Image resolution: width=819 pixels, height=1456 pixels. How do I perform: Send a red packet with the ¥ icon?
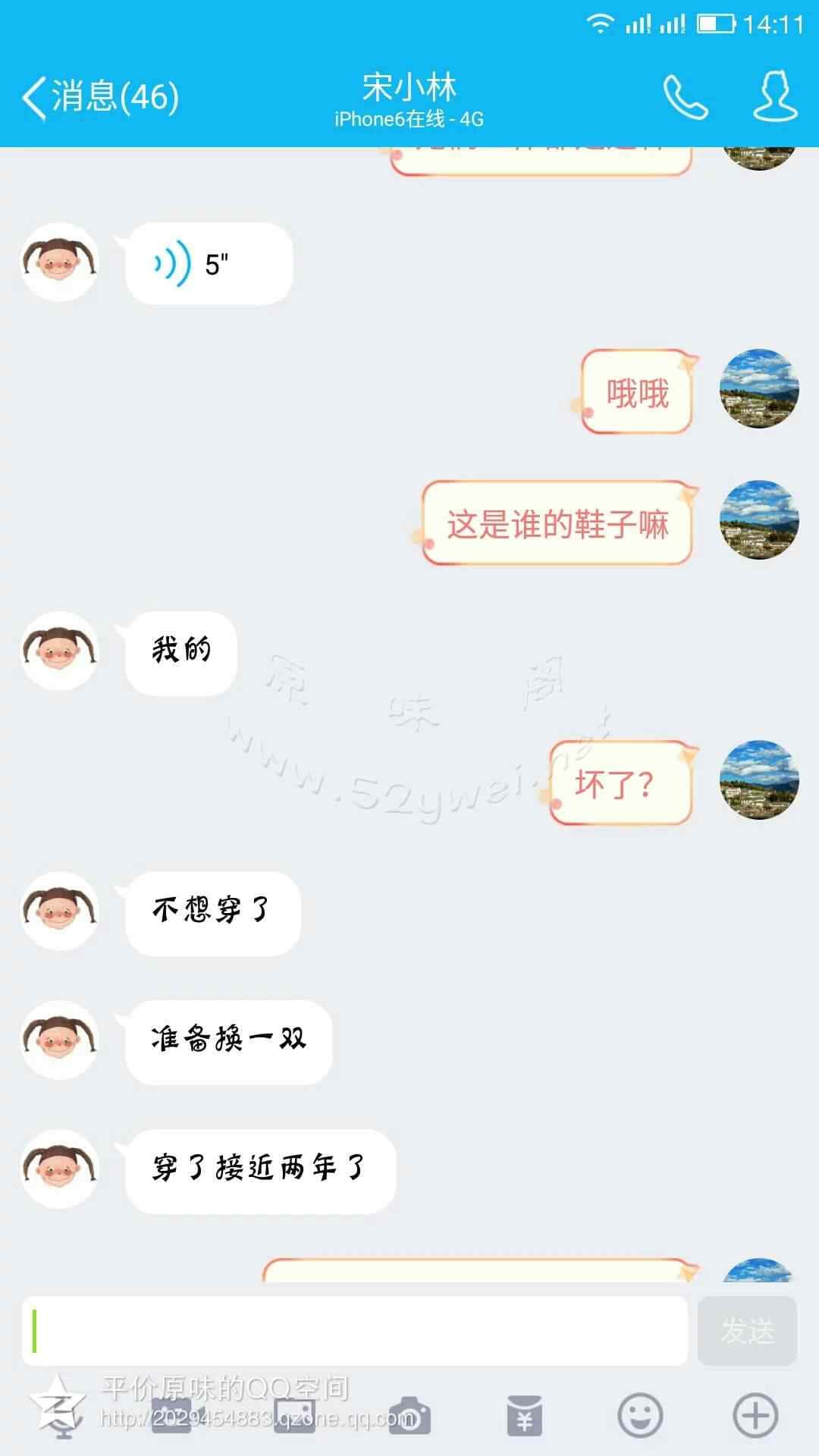524,1415
